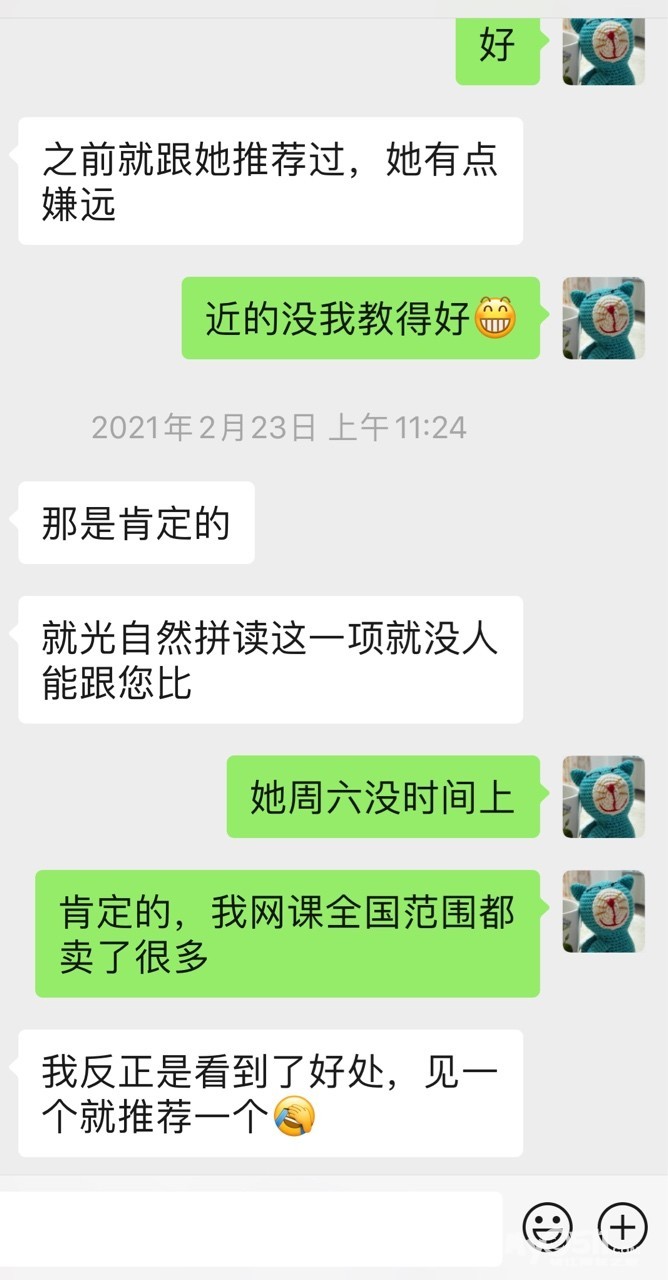Tap avatar beside "近的没我教得好" message

coord(603,318)
